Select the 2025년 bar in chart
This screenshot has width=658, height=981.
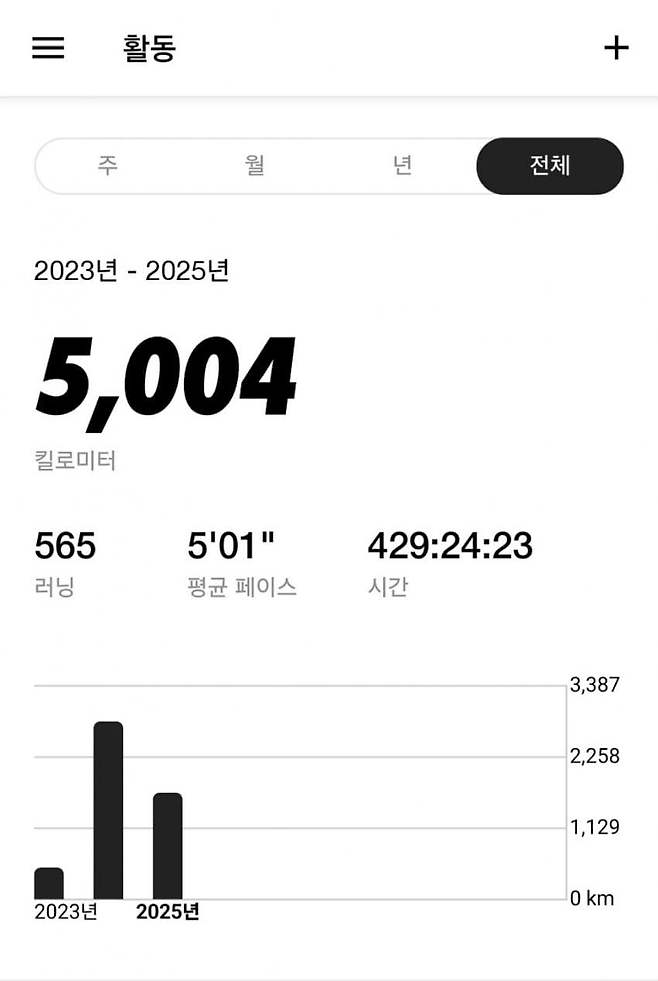click(x=167, y=846)
